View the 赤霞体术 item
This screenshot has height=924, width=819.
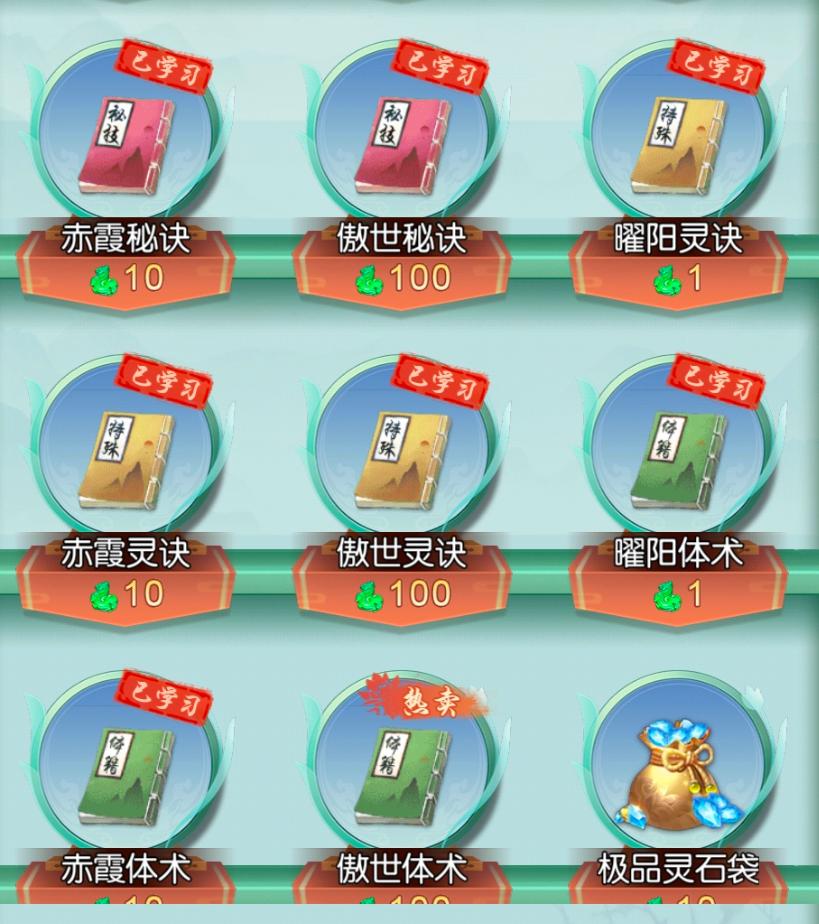click(125, 775)
